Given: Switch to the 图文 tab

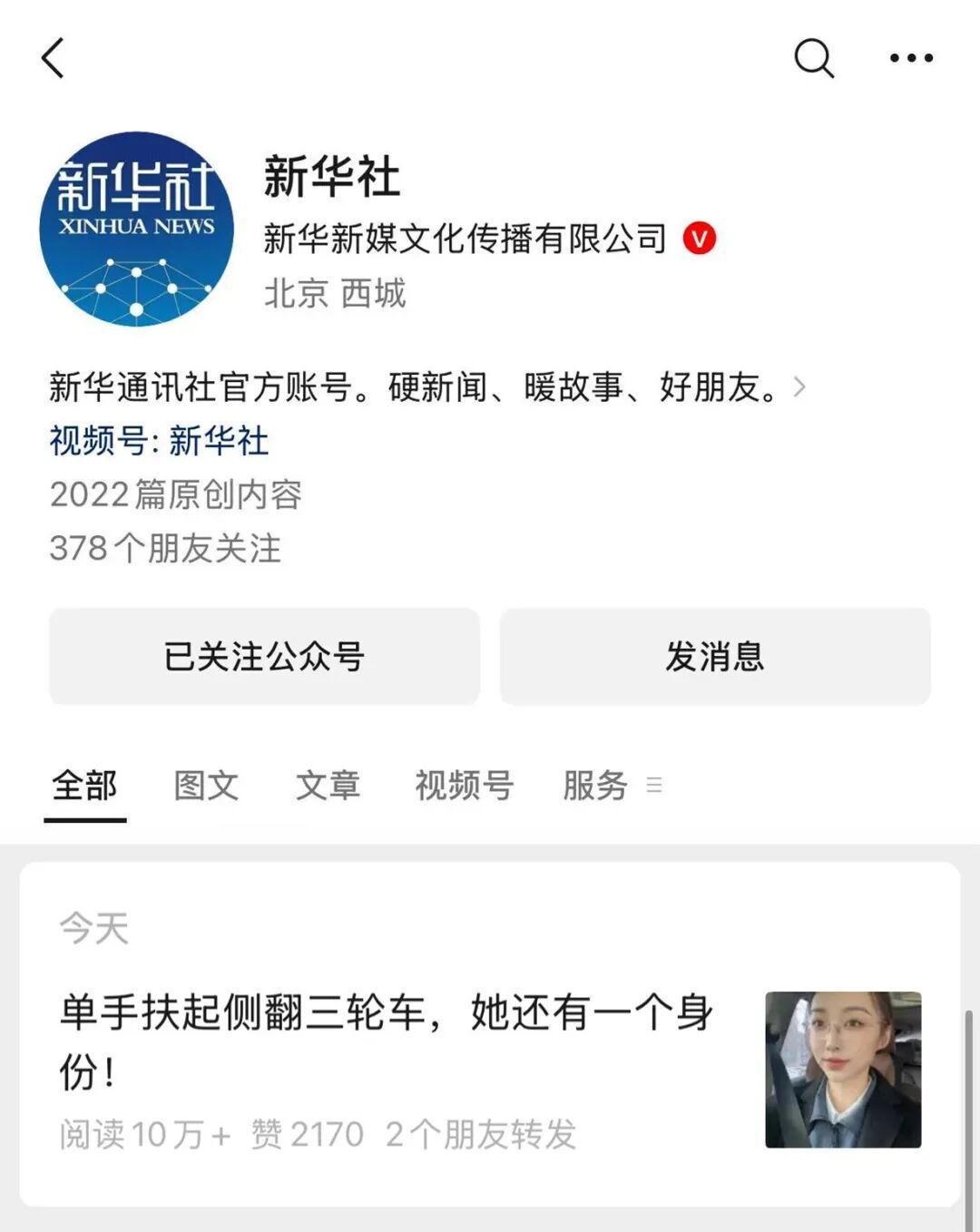Looking at the screenshot, I should (x=206, y=786).
